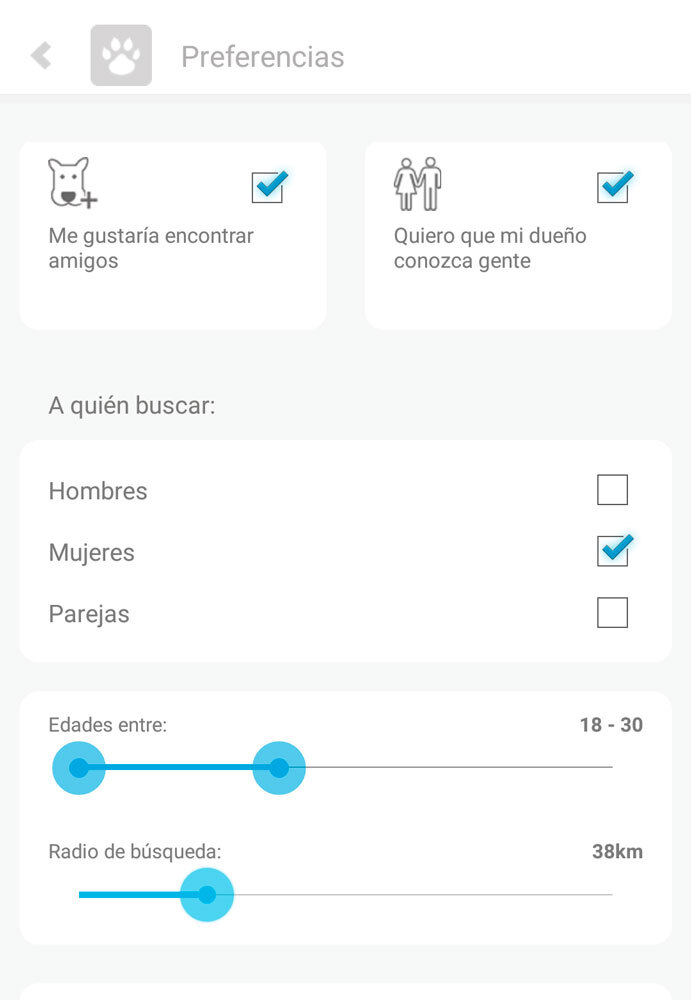This screenshot has width=691, height=1000.
Task: Check the Parejas option
Action: pyautogui.click(x=612, y=612)
